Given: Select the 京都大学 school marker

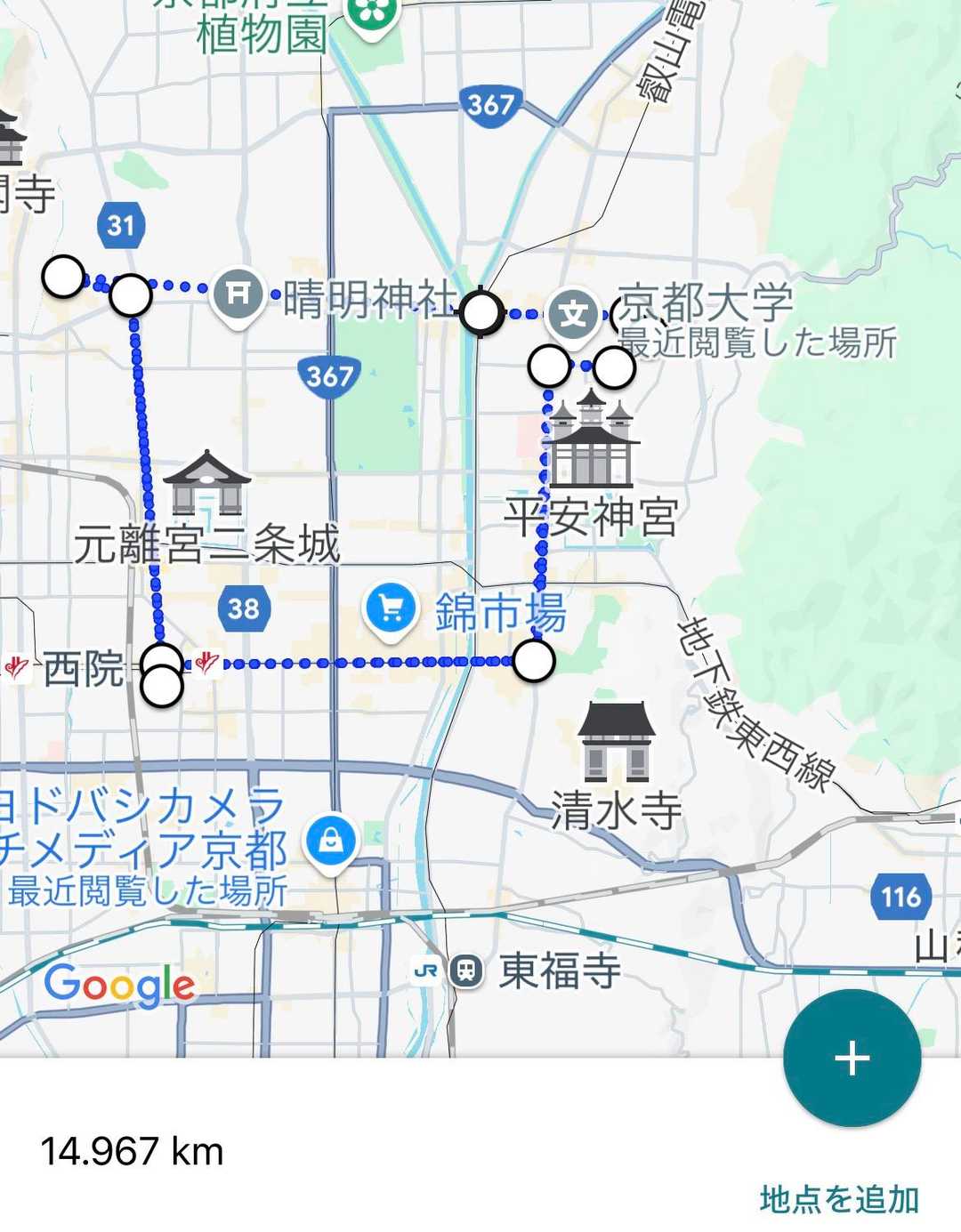Looking at the screenshot, I should [x=573, y=314].
